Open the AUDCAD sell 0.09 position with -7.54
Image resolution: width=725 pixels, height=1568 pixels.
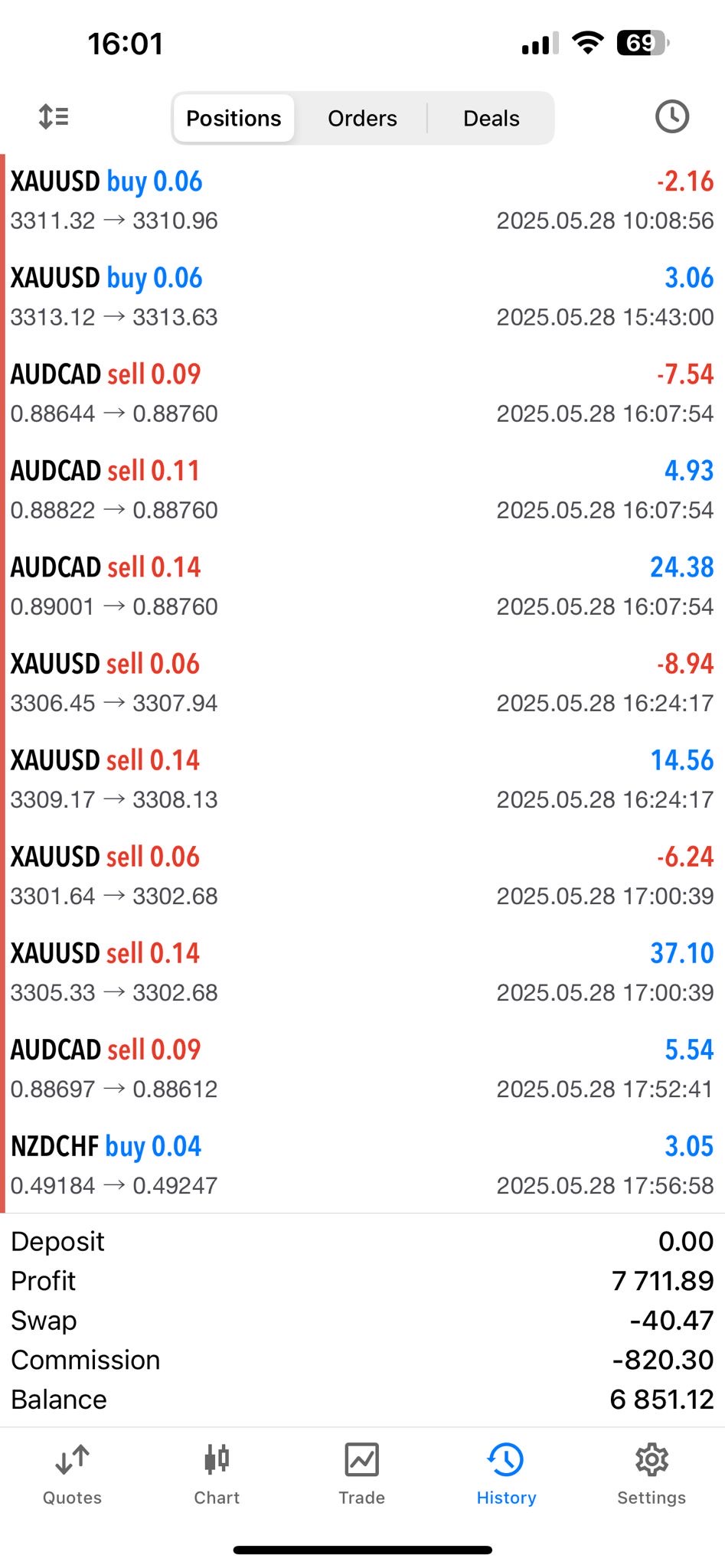[362, 394]
